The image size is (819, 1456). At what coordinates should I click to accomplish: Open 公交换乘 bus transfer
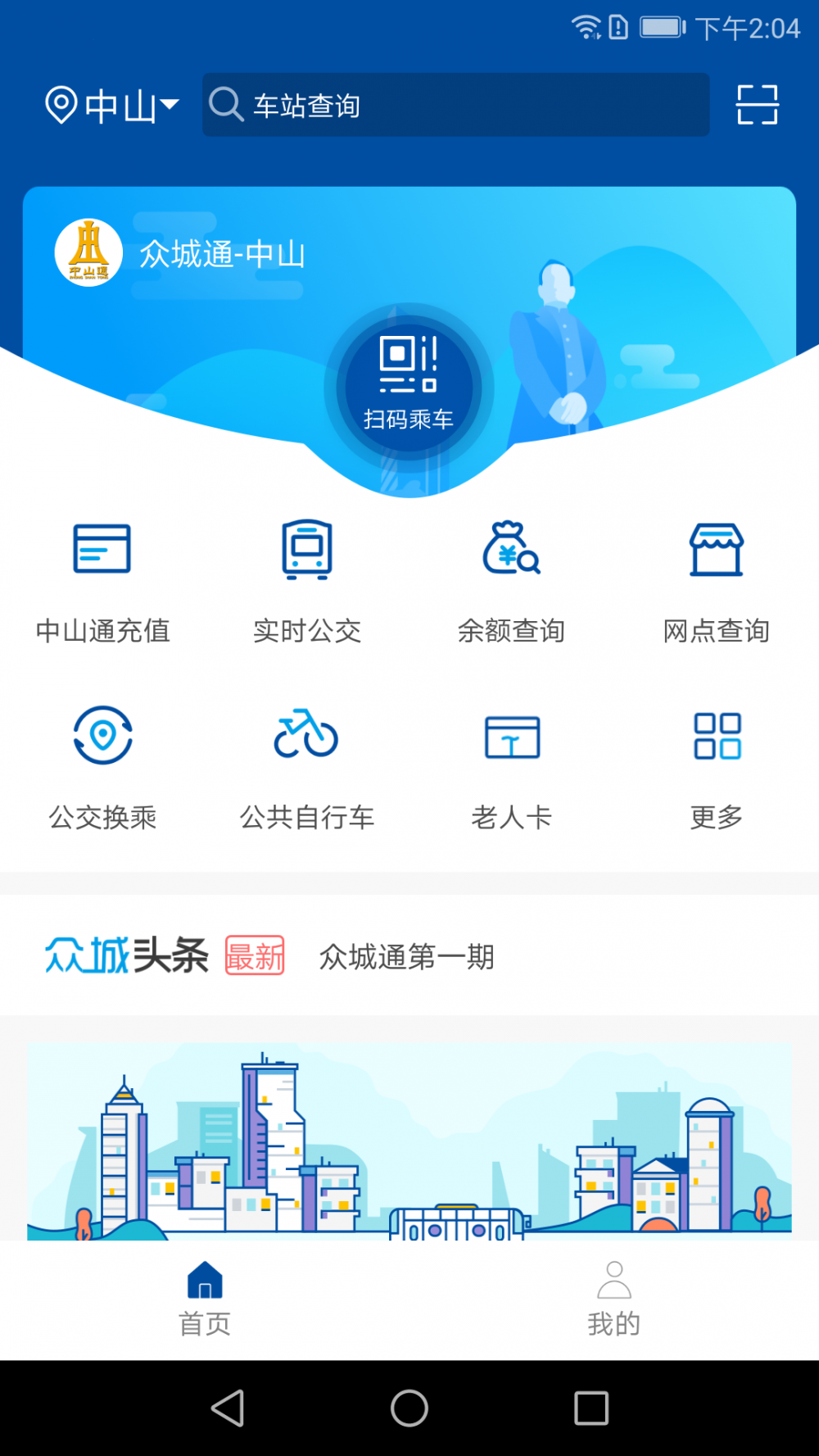[x=102, y=769]
